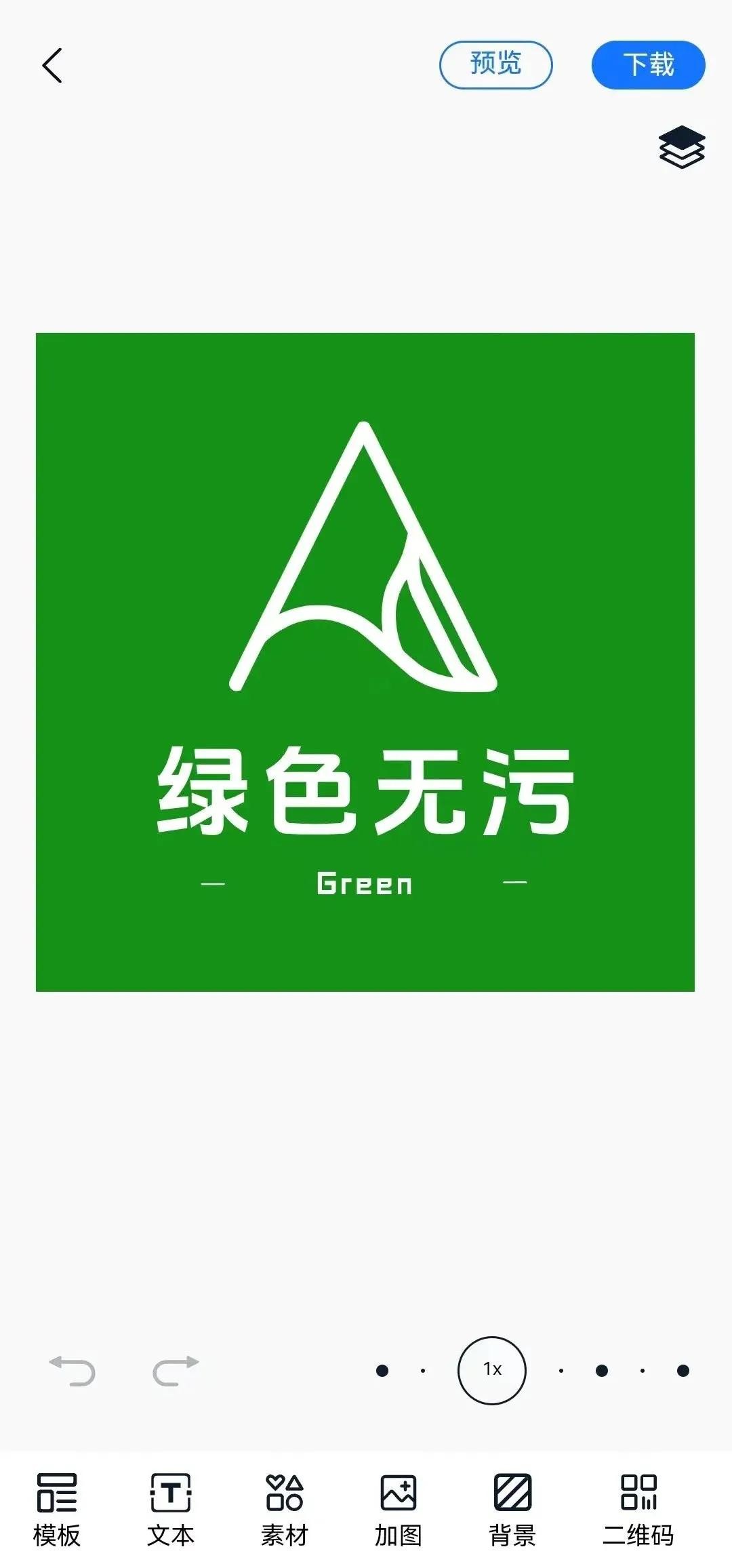Image resolution: width=732 pixels, height=1568 pixels.
Task: Go back using the top-left arrow
Action: tap(52, 65)
